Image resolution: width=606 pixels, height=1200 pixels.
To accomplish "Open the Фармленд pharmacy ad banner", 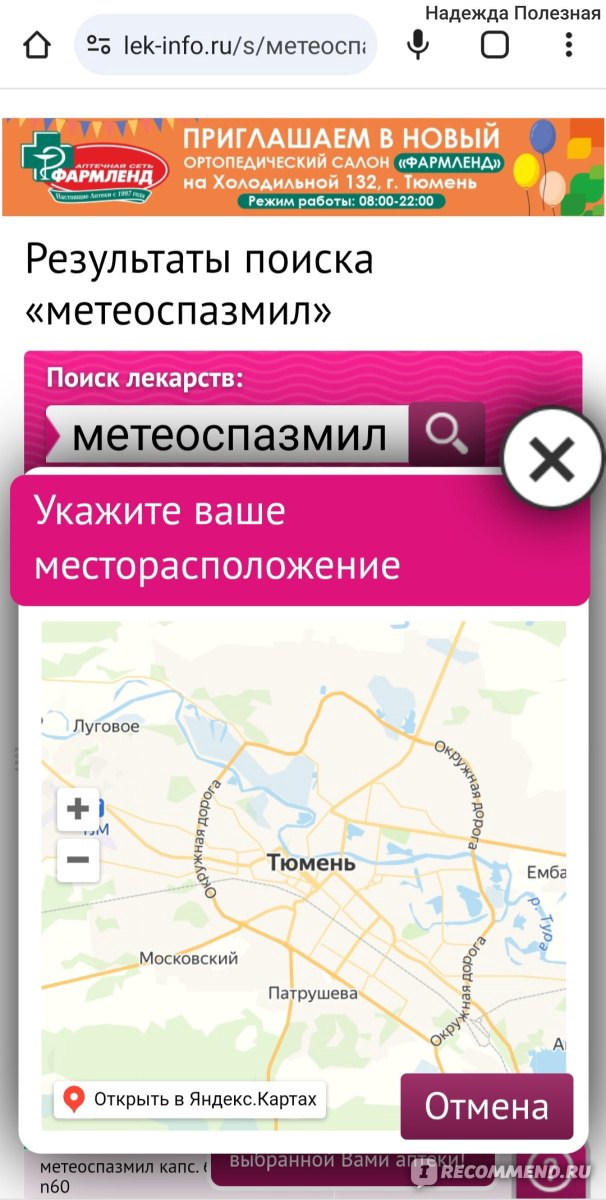I will click(x=303, y=166).
